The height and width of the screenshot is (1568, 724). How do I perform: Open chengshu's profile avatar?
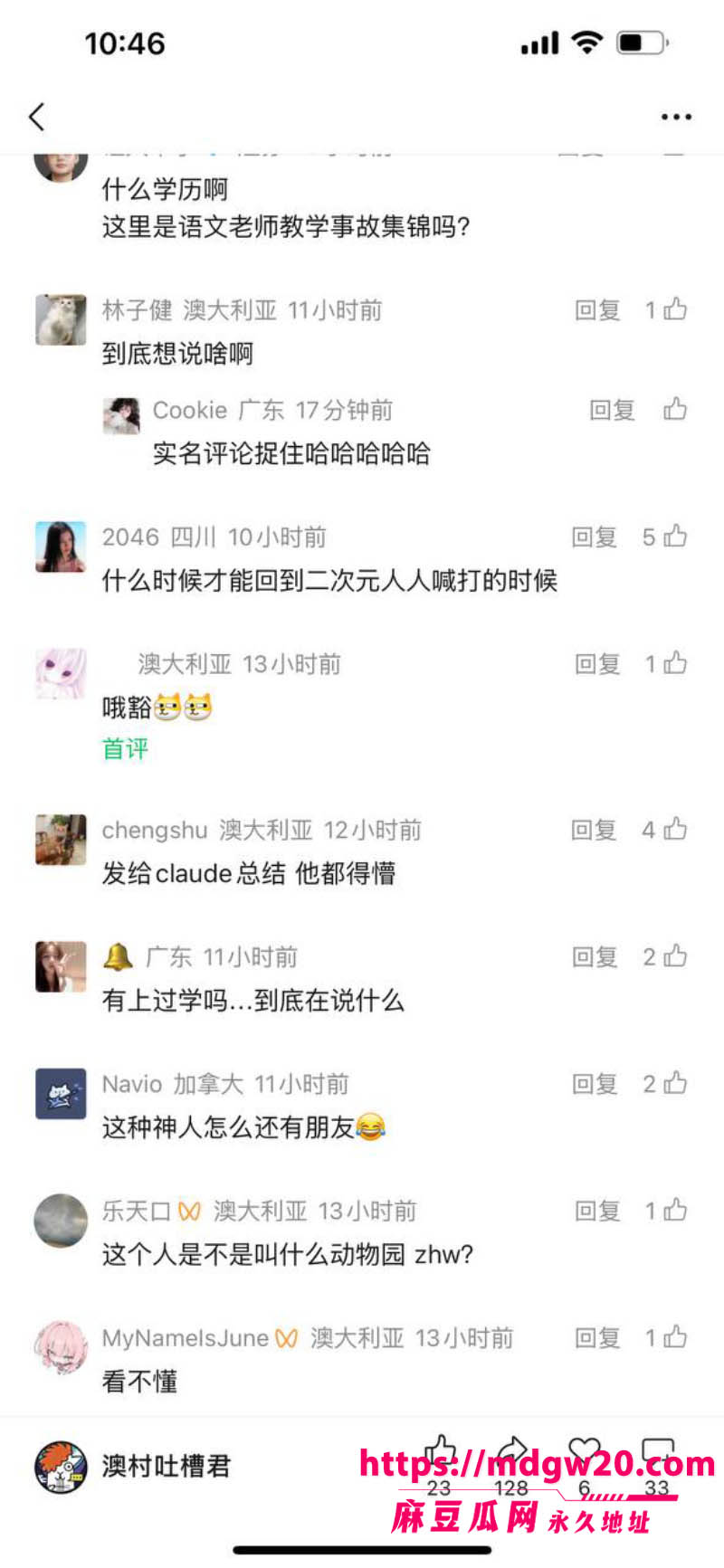61,840
